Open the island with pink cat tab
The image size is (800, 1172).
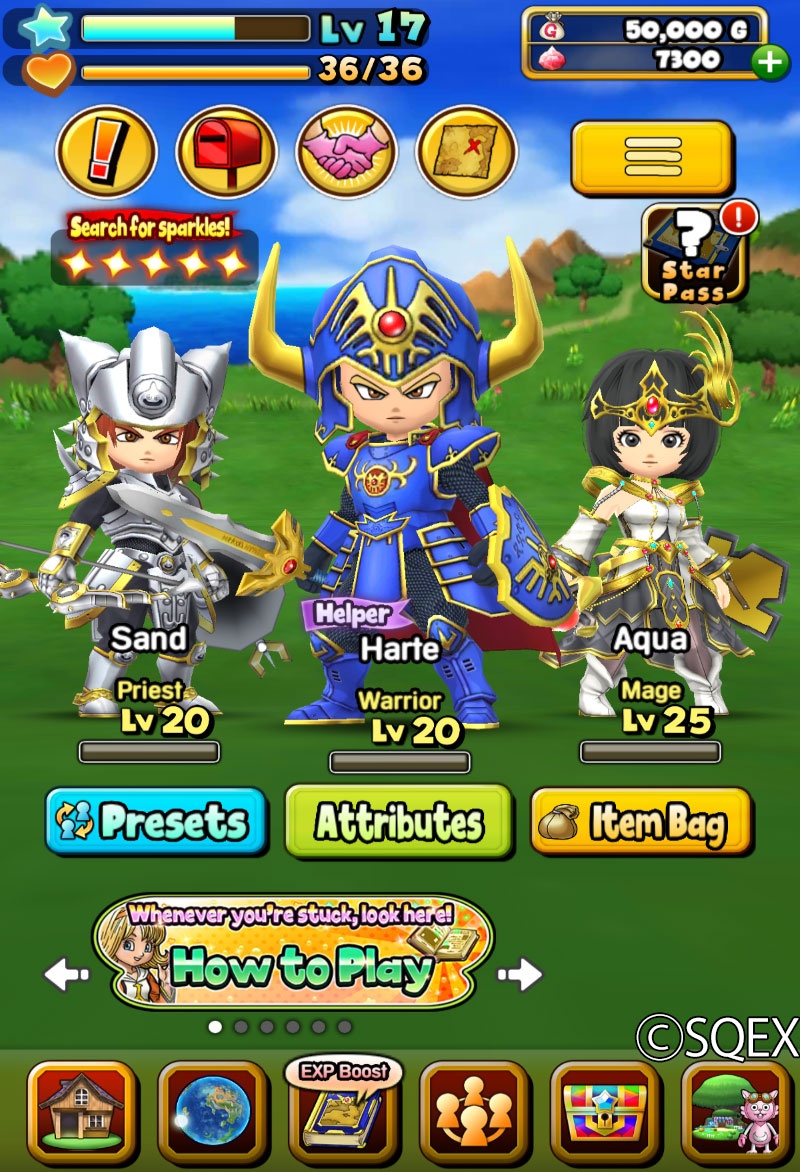(736, 1108)
